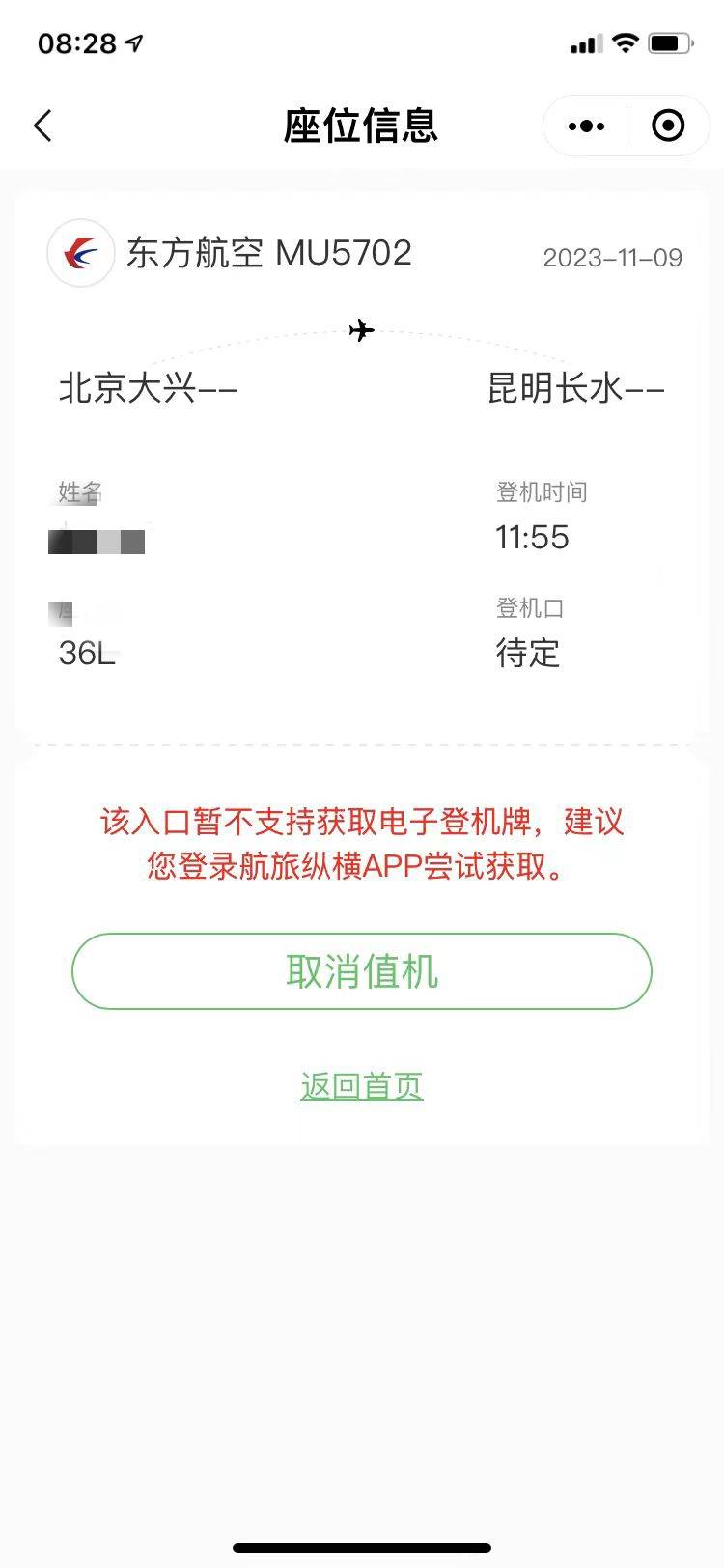The height and width of the screenshot is (1568, 724).
Task: Select the 座位信息 title text
Action: (361, 126)
